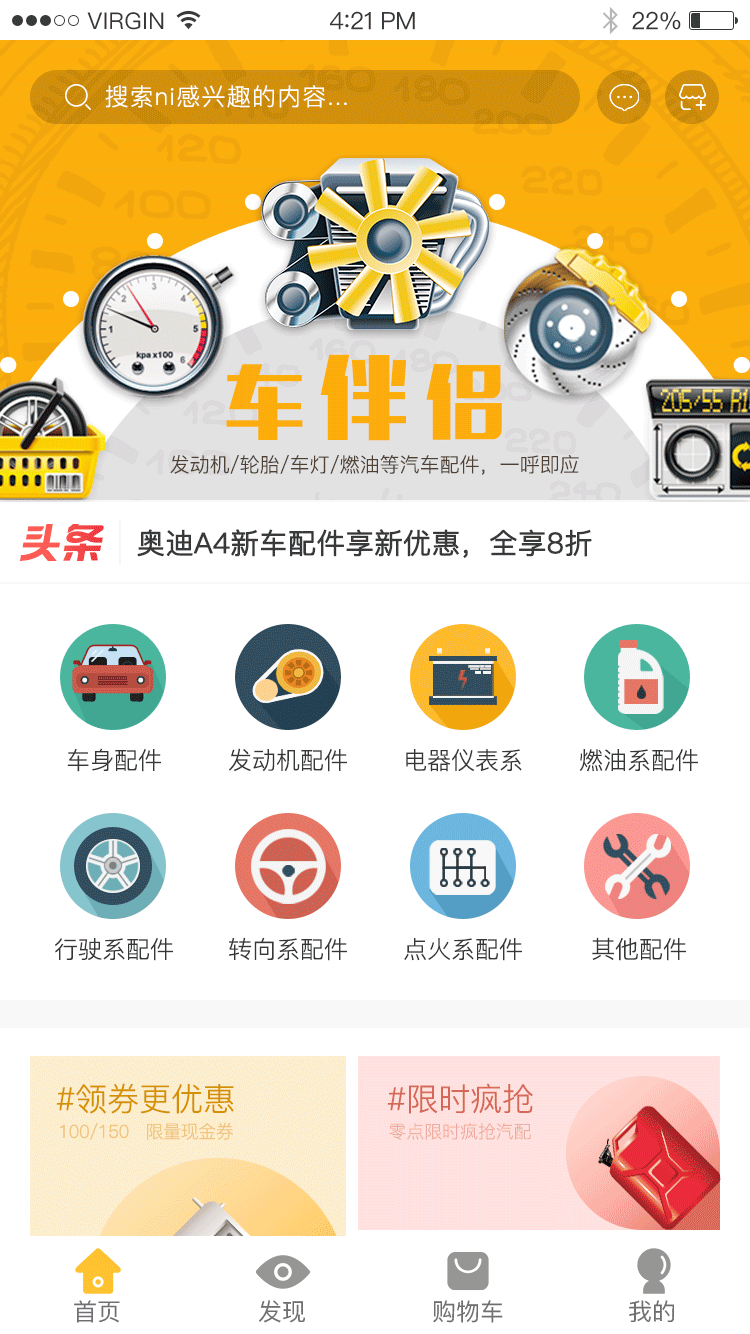Screen dimensions: 750x1334
Task: Open the messages chat bubble icon
Action: pyautogui.click(x=624, y=97)
